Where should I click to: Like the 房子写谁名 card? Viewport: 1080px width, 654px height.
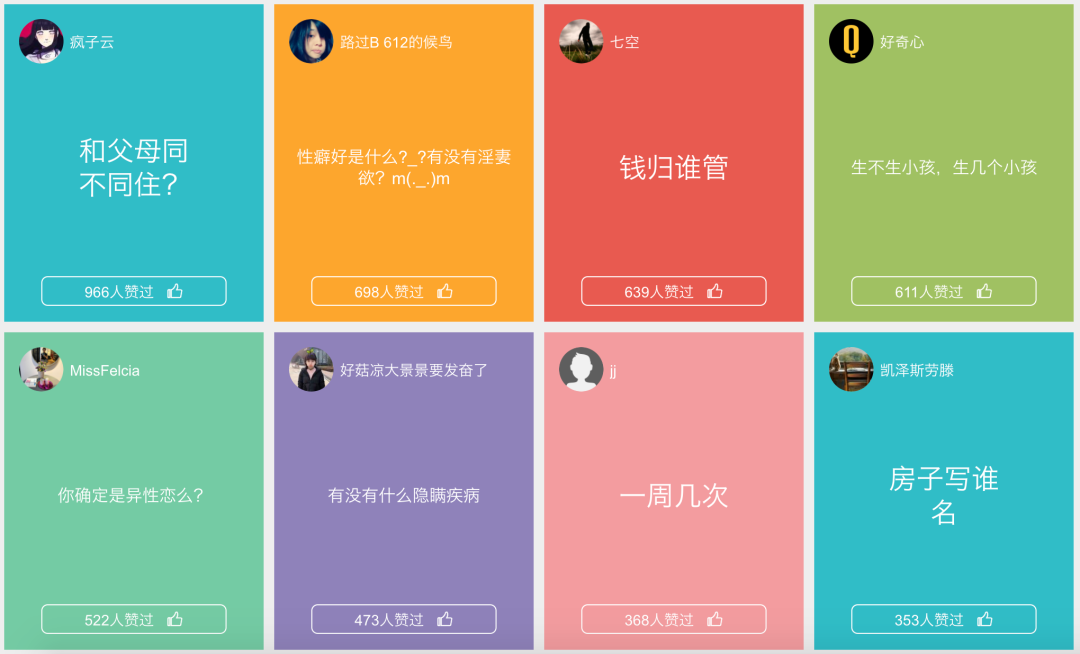tap(944, 619)
